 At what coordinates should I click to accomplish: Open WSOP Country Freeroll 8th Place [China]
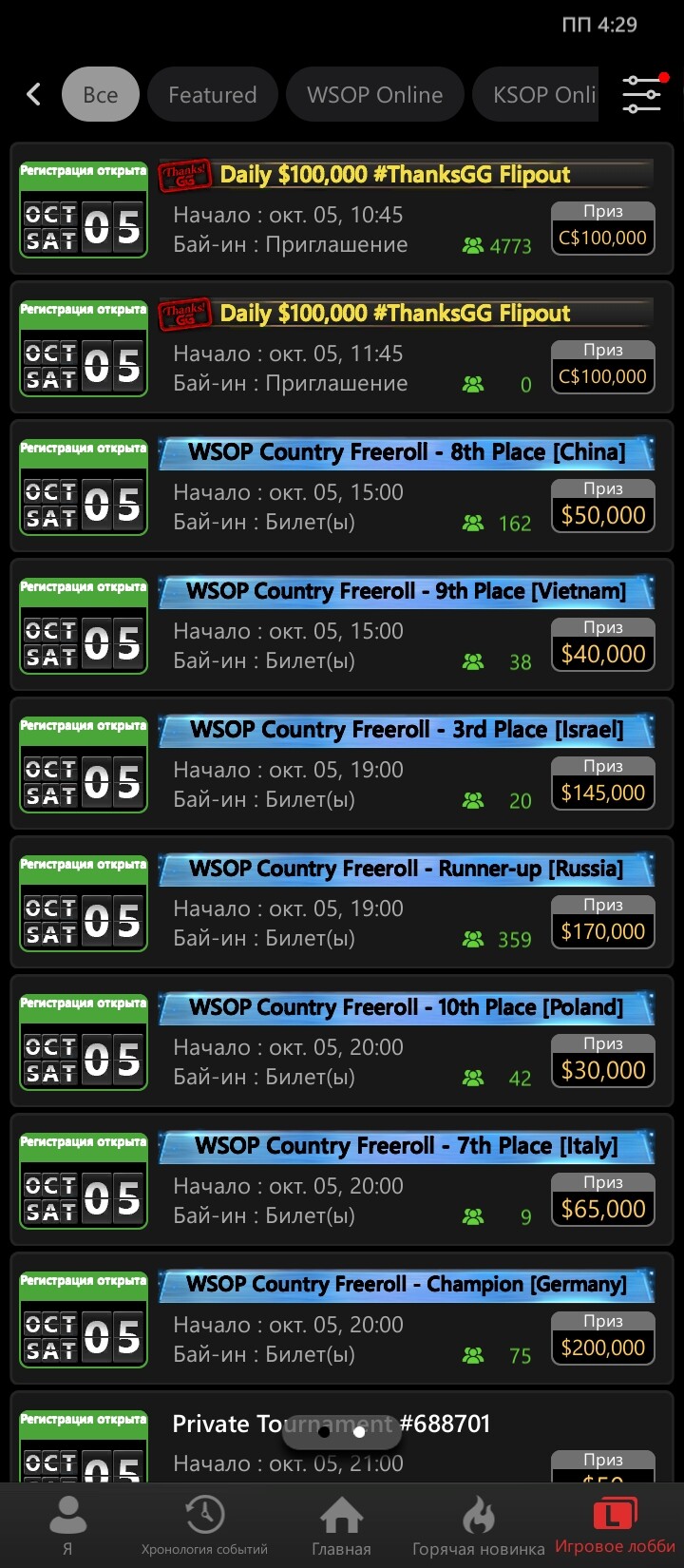coord(342,488)
